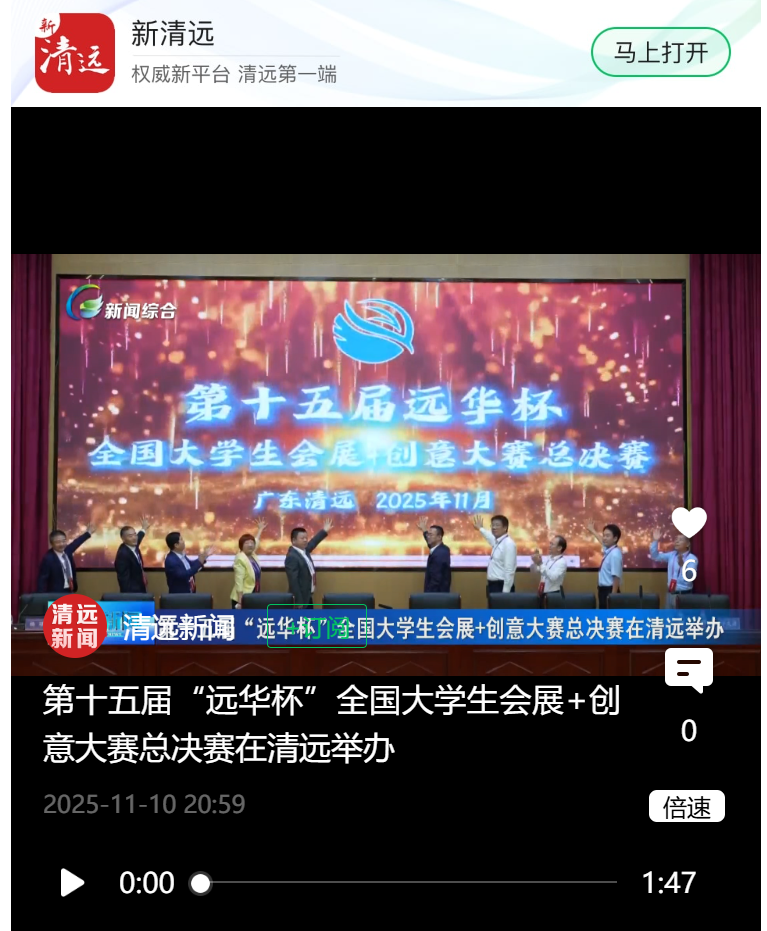Open the comments on this video
The width and height of the screenshot is (767, 931).
[x=688, y=669]
